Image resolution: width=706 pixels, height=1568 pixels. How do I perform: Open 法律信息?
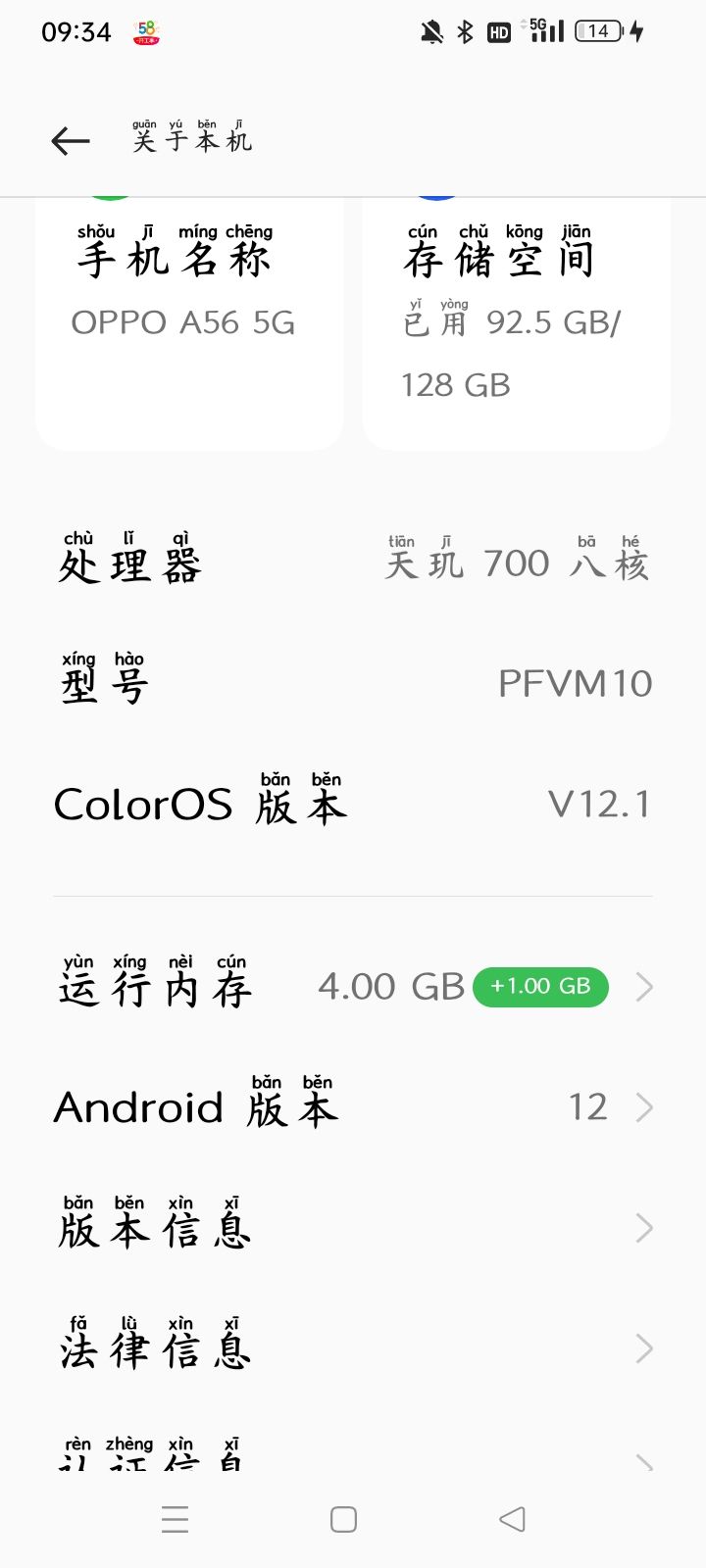pyautogui.click(x=353, y=1348)
